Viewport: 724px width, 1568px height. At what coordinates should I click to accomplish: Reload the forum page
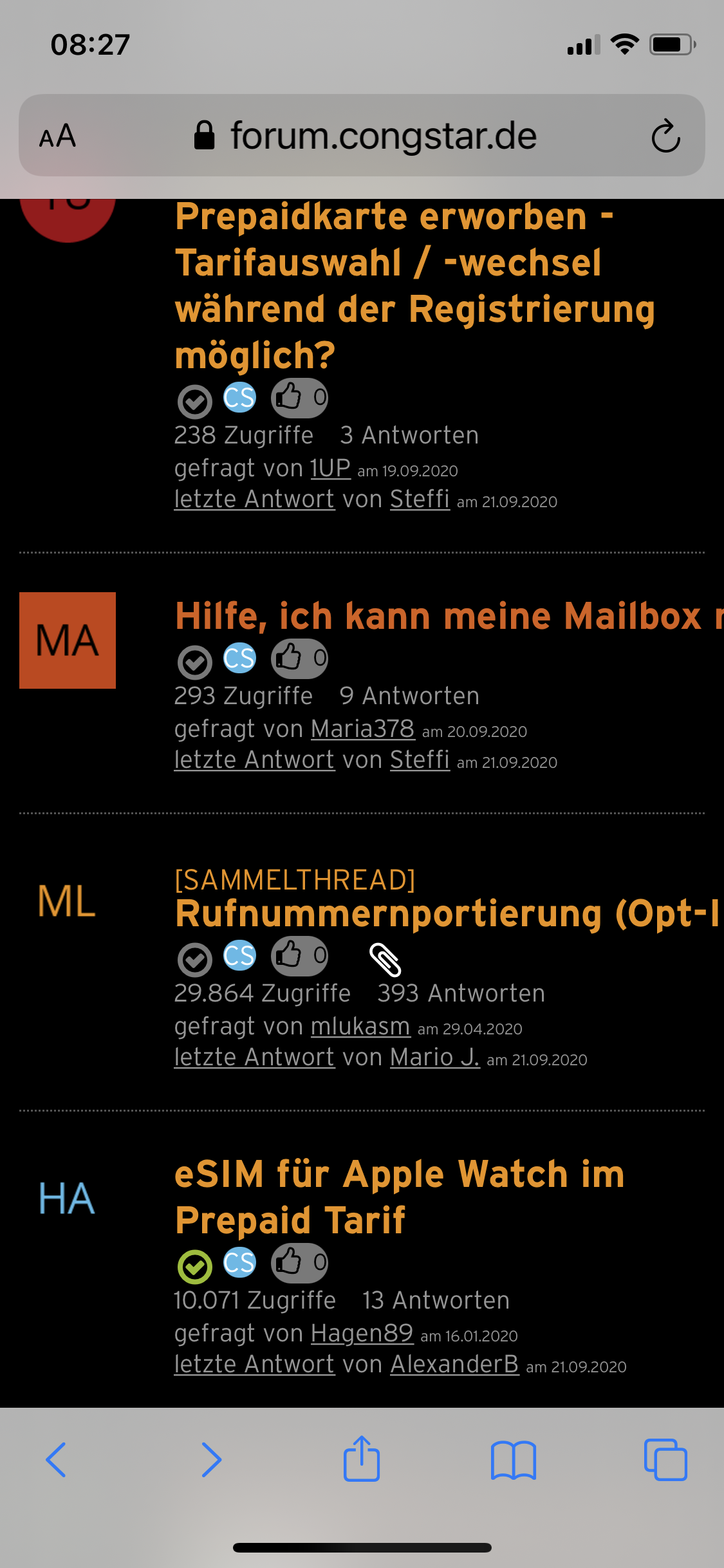tap(665, 136)
